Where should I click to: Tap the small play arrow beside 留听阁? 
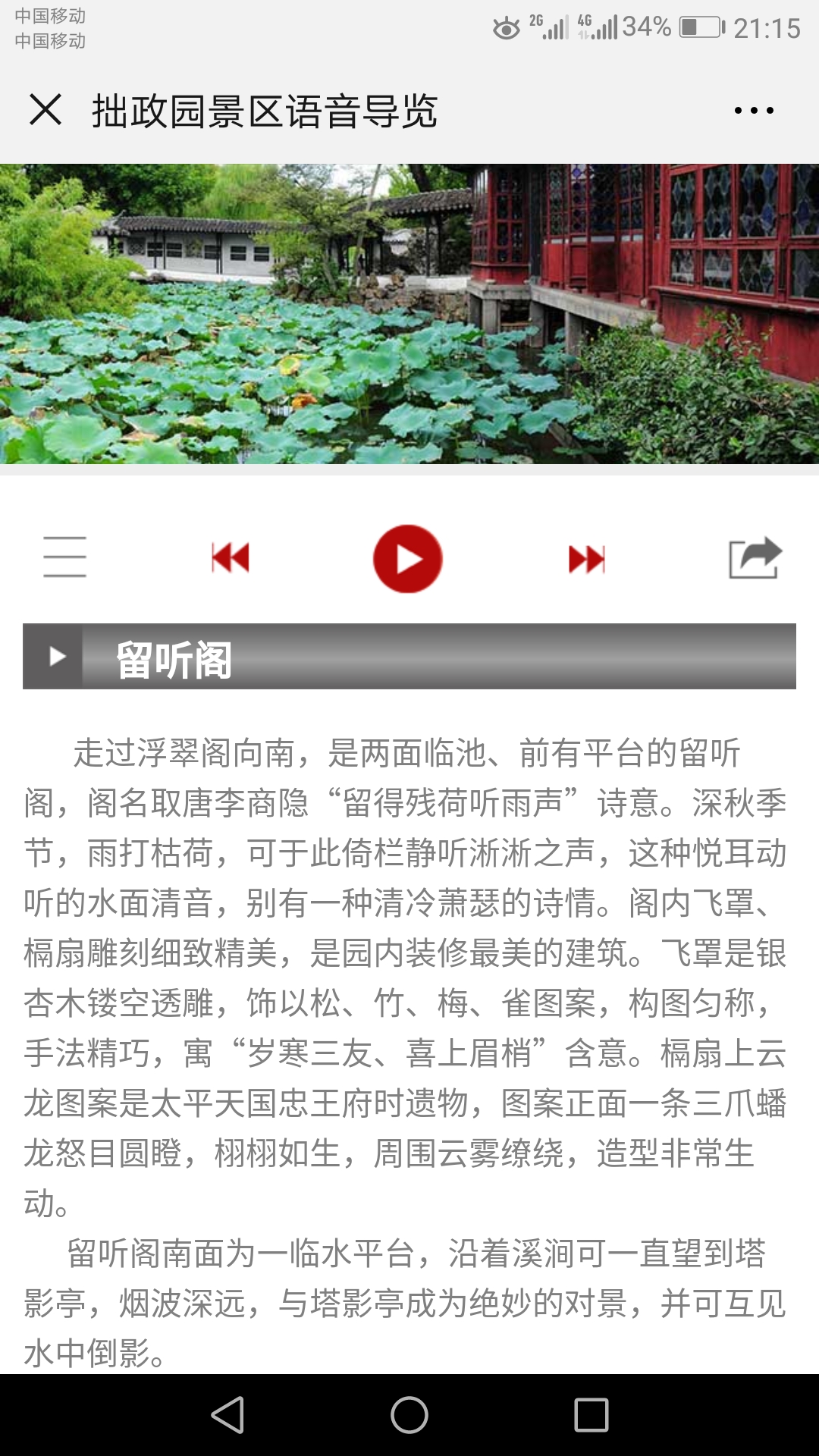point(56,657)
